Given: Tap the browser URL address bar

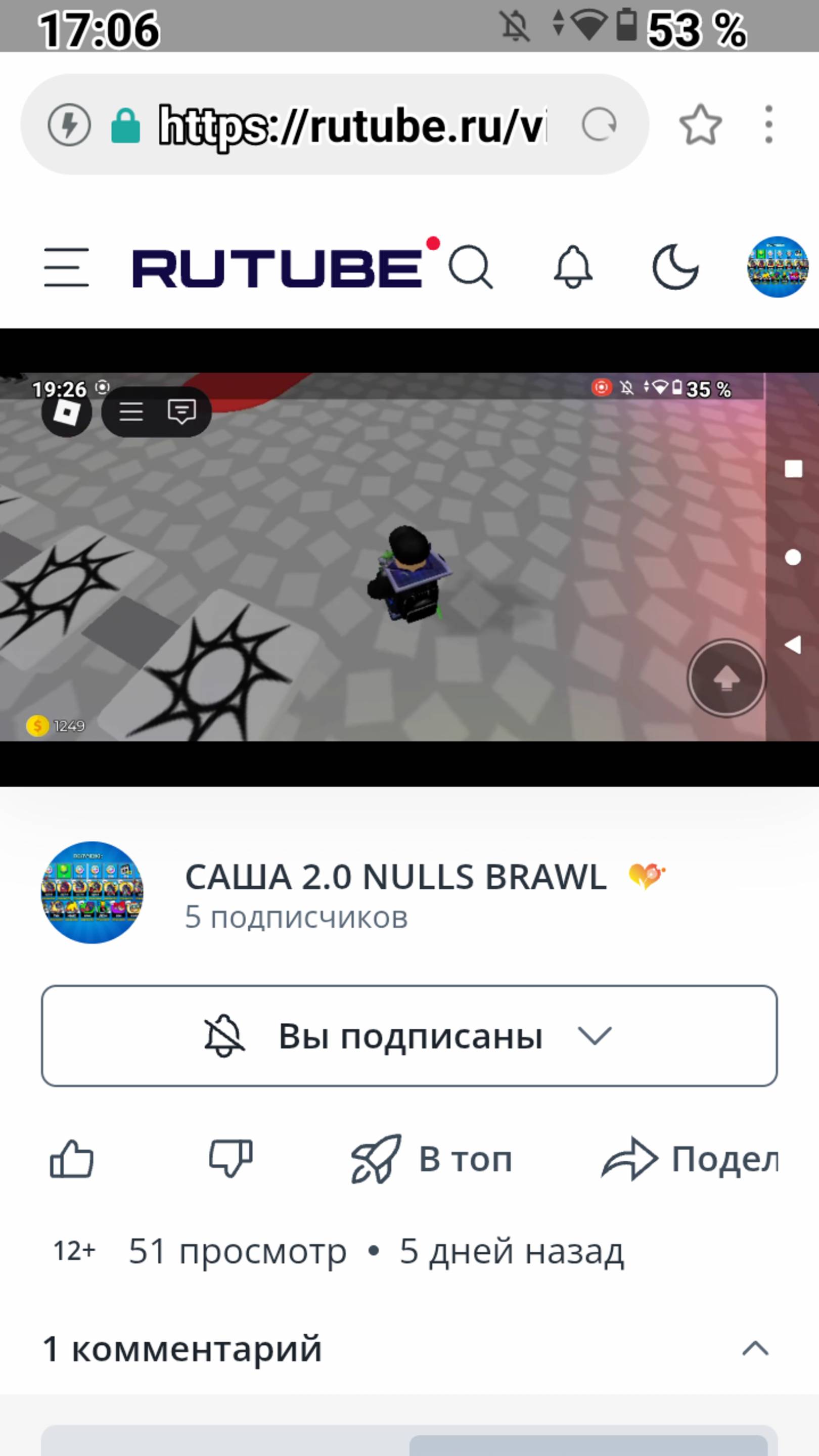Looking at the screenshot, I should pyautogui.click(x=350, y=125).
